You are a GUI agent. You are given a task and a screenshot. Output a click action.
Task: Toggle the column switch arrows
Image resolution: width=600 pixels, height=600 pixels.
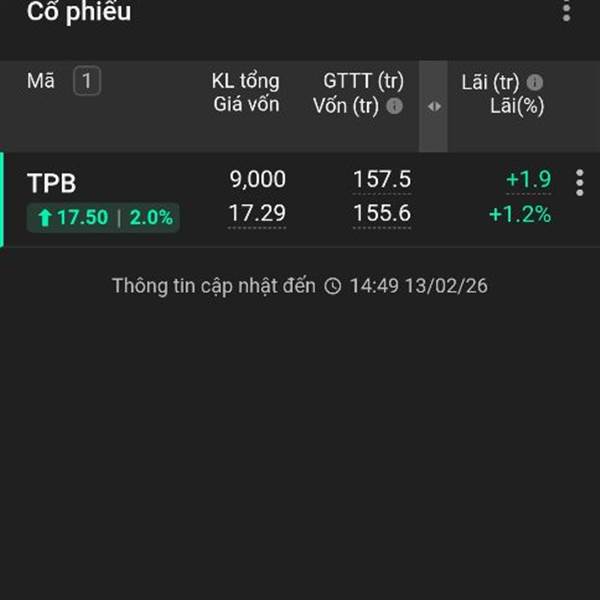click(433, 106)
